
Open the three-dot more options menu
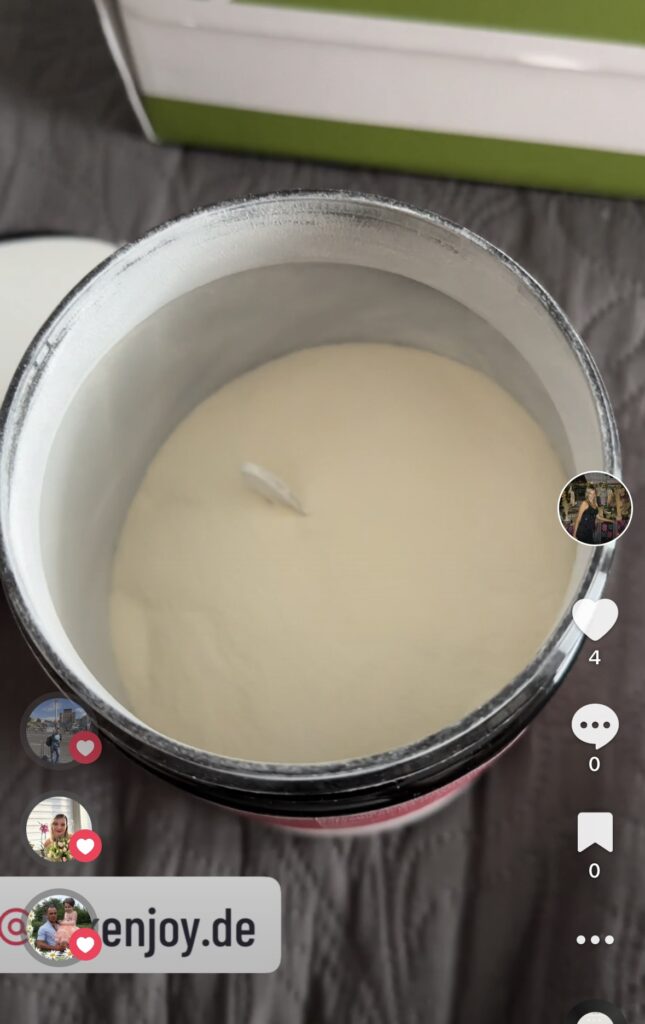click(x=595, y=939)
